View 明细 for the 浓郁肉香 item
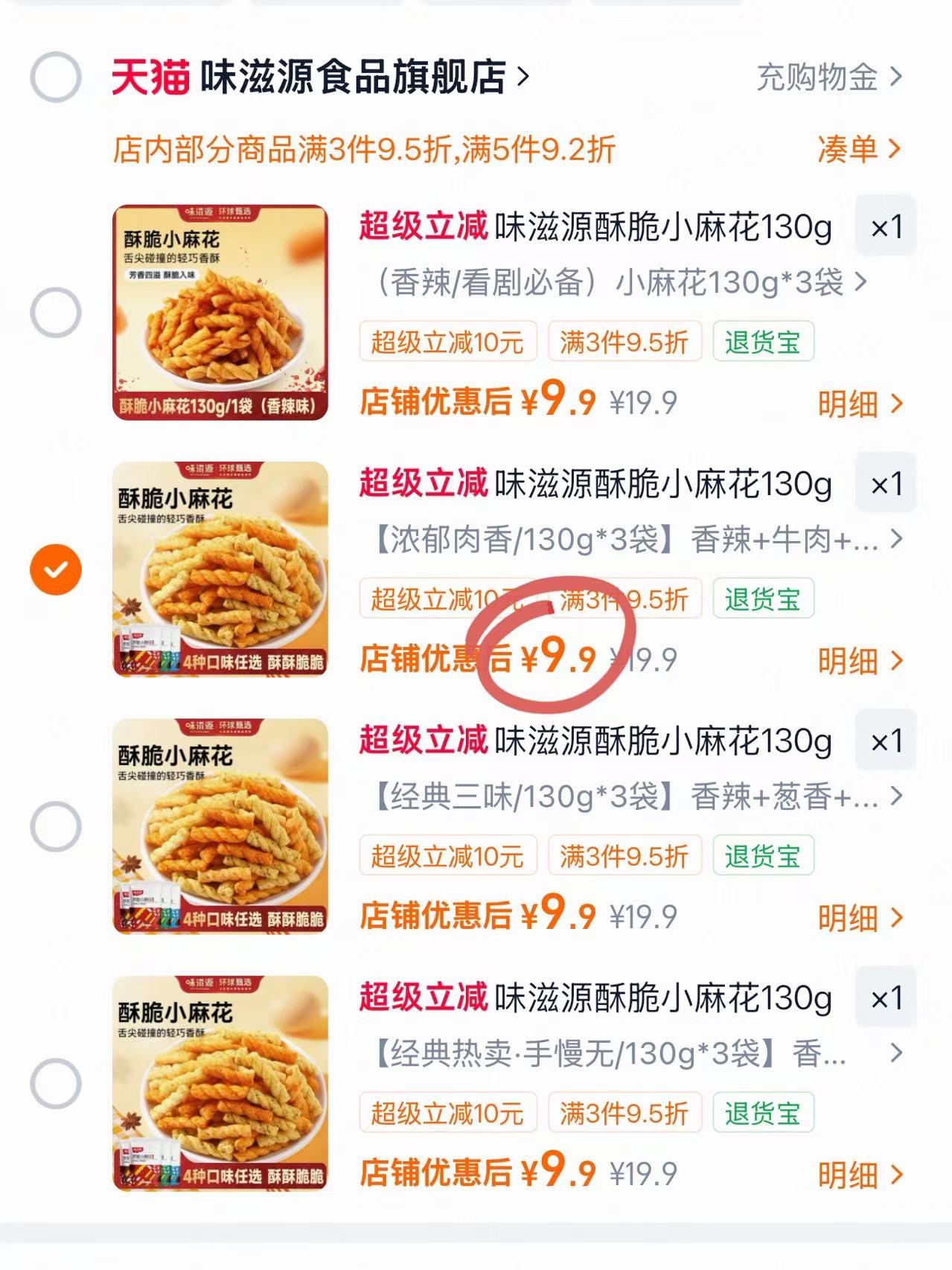Image resolution: width=952 pixels, height=1270 pixels. coord(860,661)
